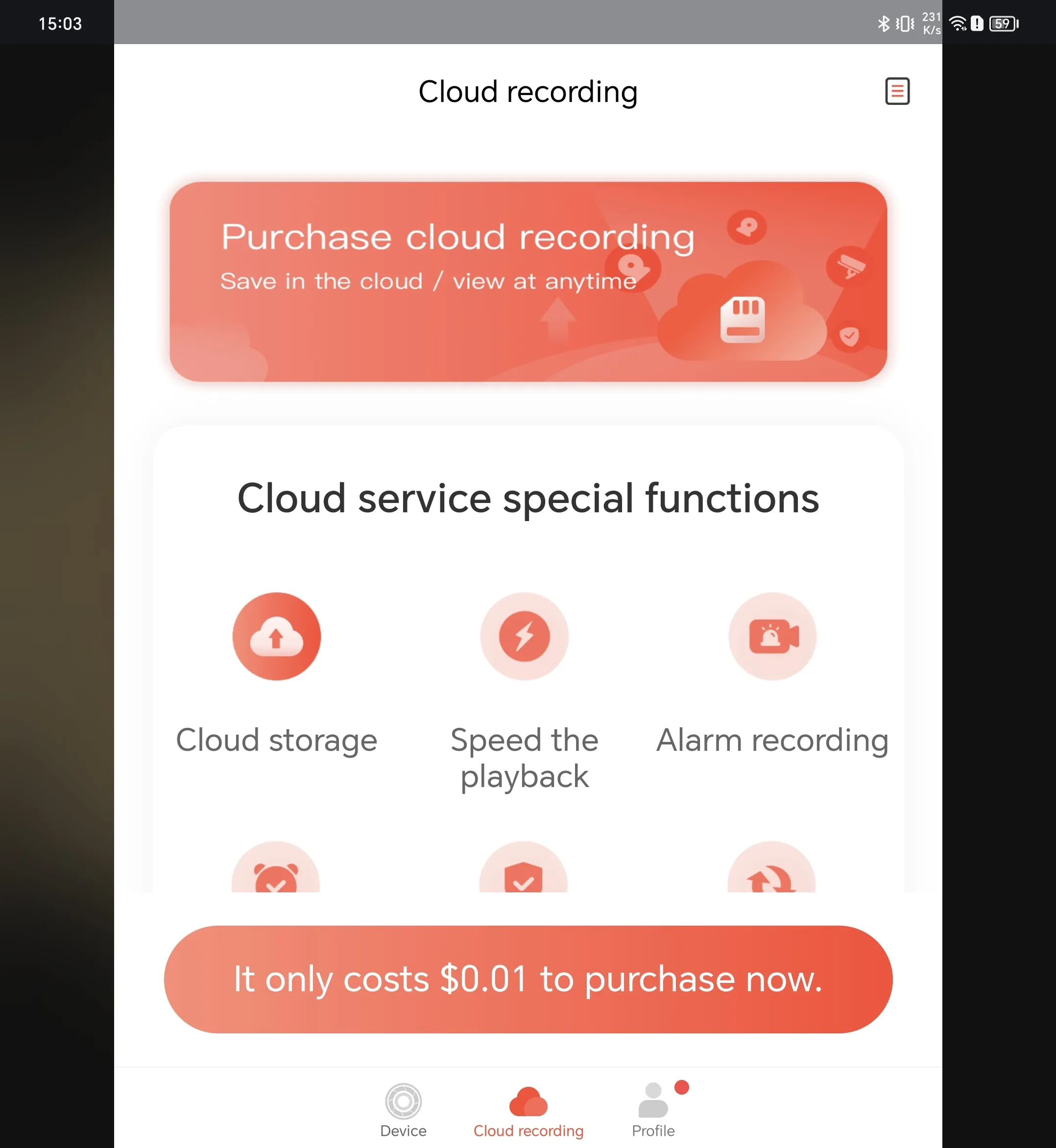Select the Alarm recording camera icon
The height and width of the screenshot is (1148, 1056).
pyautogui.click(x=772, y=636)
